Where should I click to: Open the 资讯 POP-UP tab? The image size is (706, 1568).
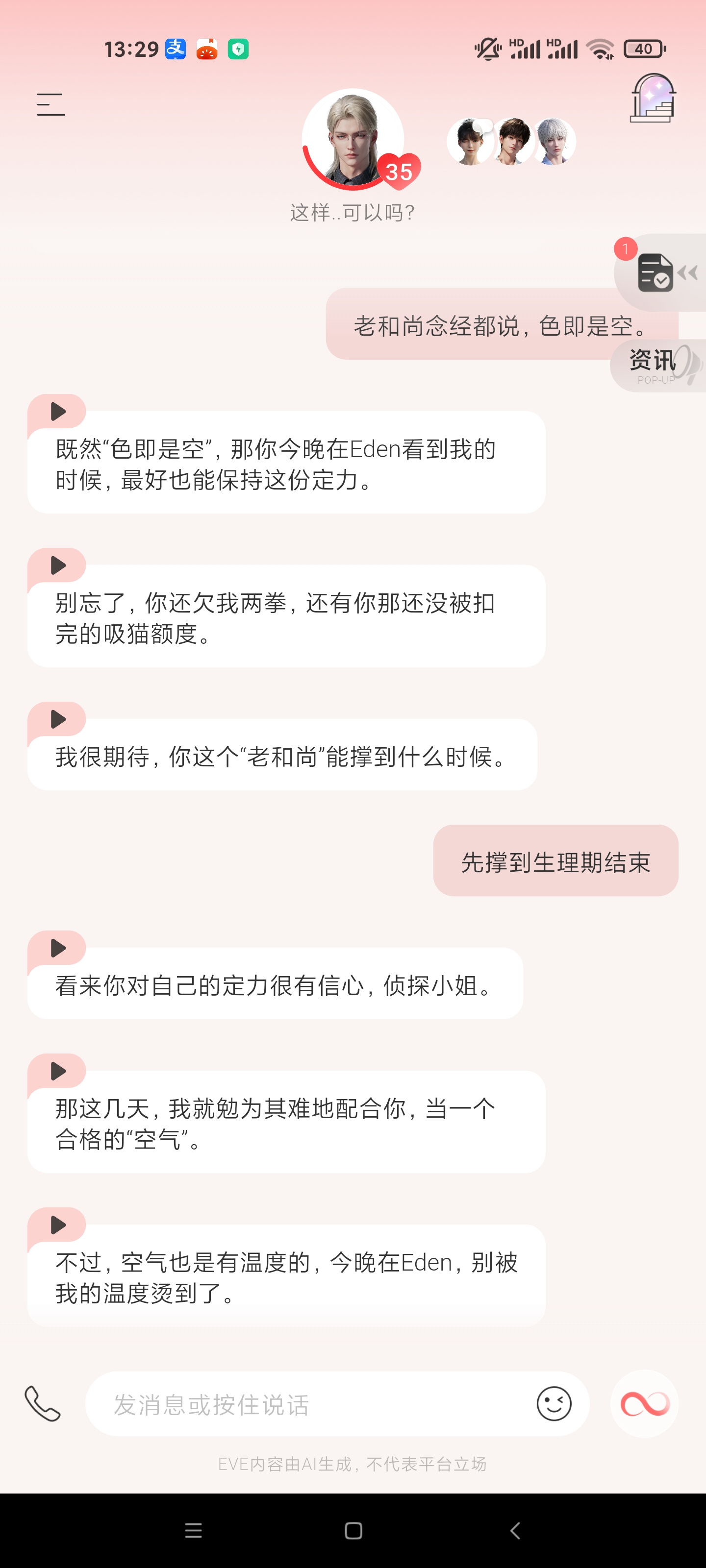(656, 366)
